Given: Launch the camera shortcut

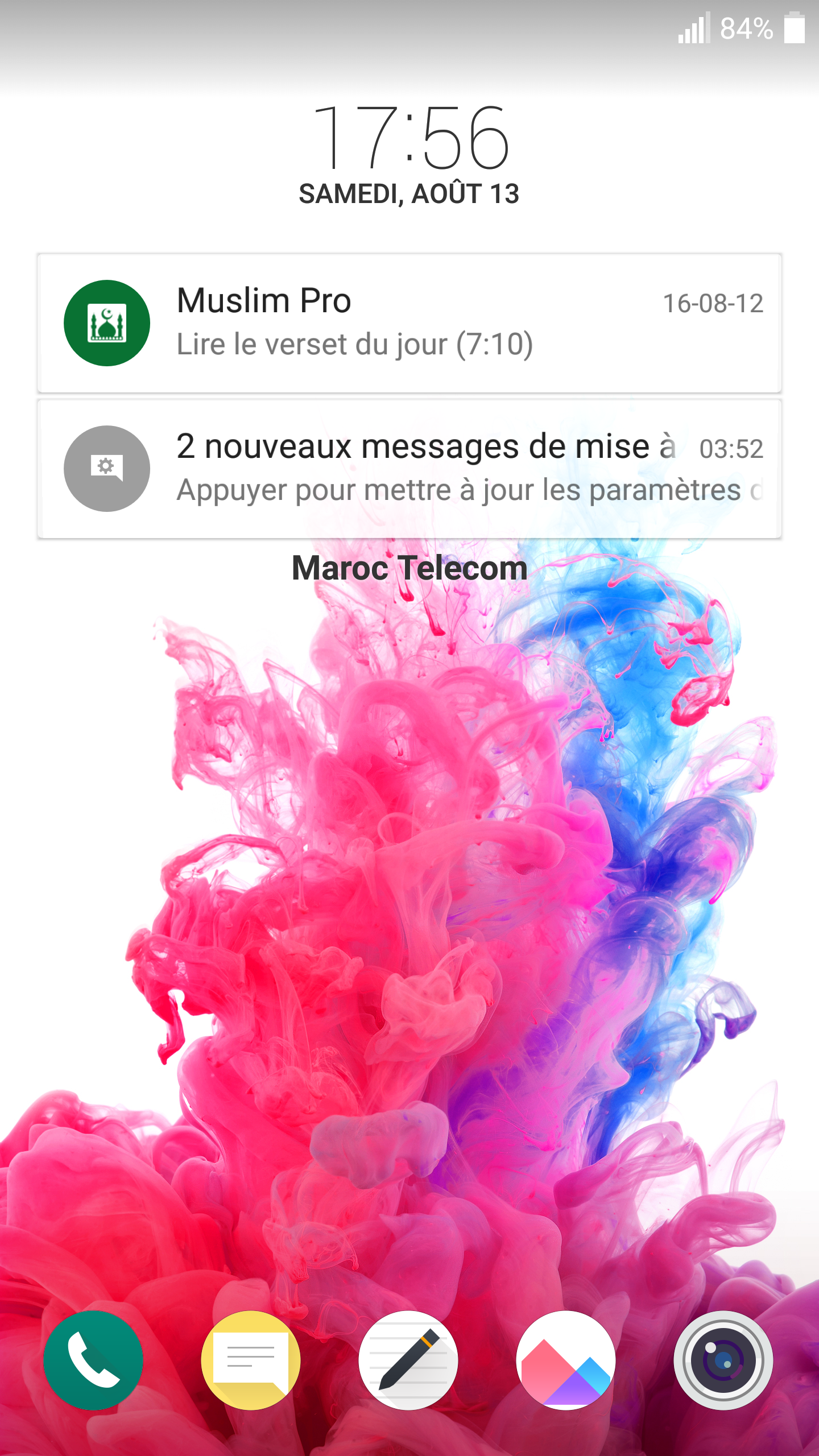Looking at the screenshot, I should click(x=723, y=1360).
